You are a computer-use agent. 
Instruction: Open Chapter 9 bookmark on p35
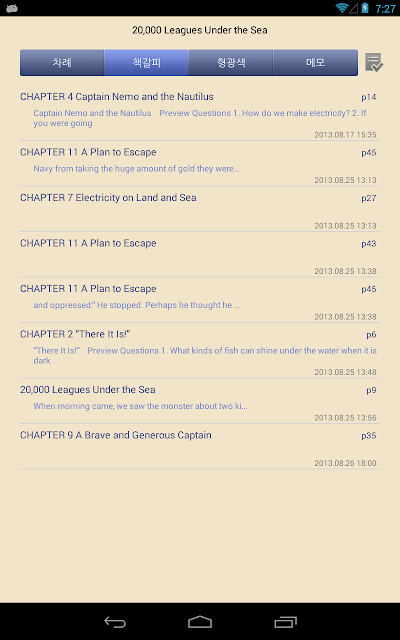pos(200,447)
